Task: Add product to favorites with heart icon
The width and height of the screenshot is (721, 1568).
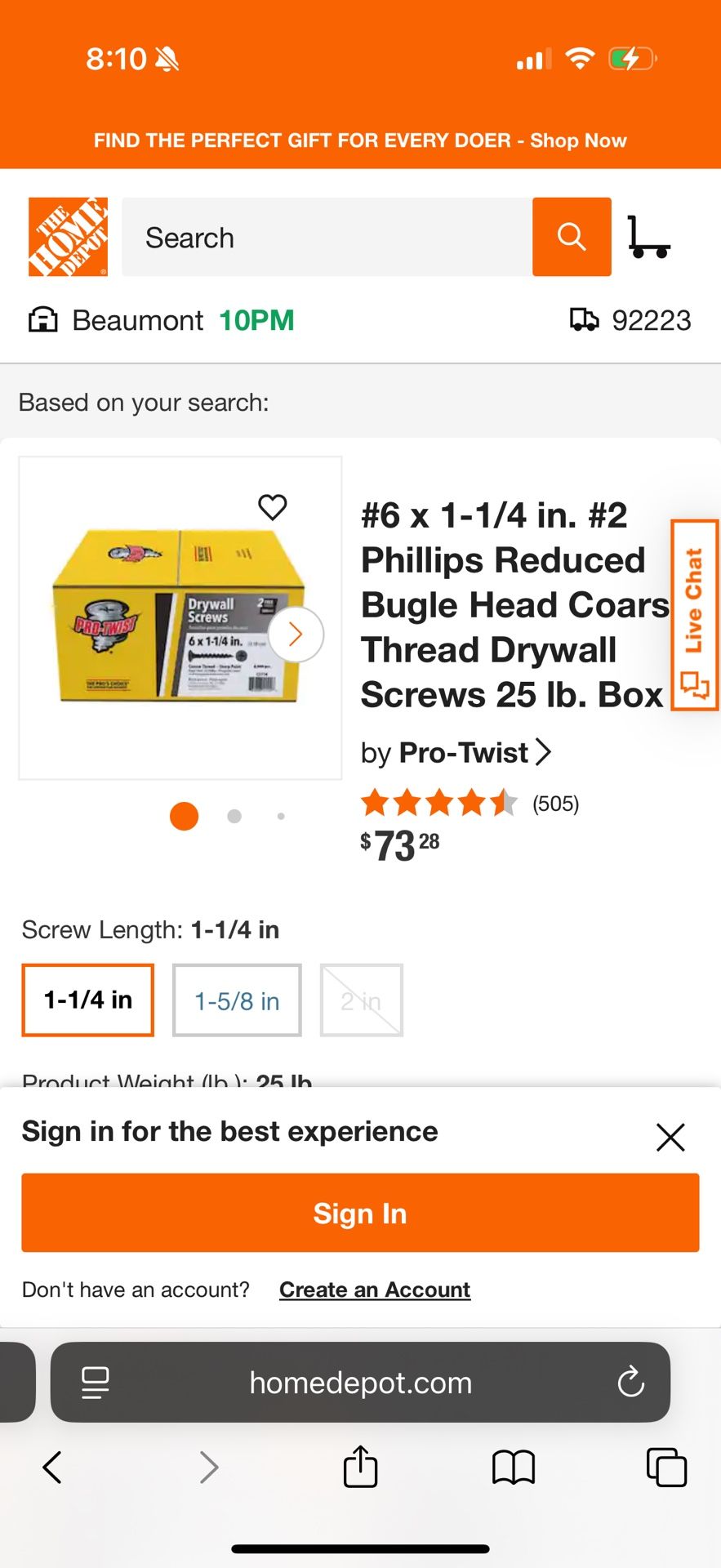Action: pos(274,507)
